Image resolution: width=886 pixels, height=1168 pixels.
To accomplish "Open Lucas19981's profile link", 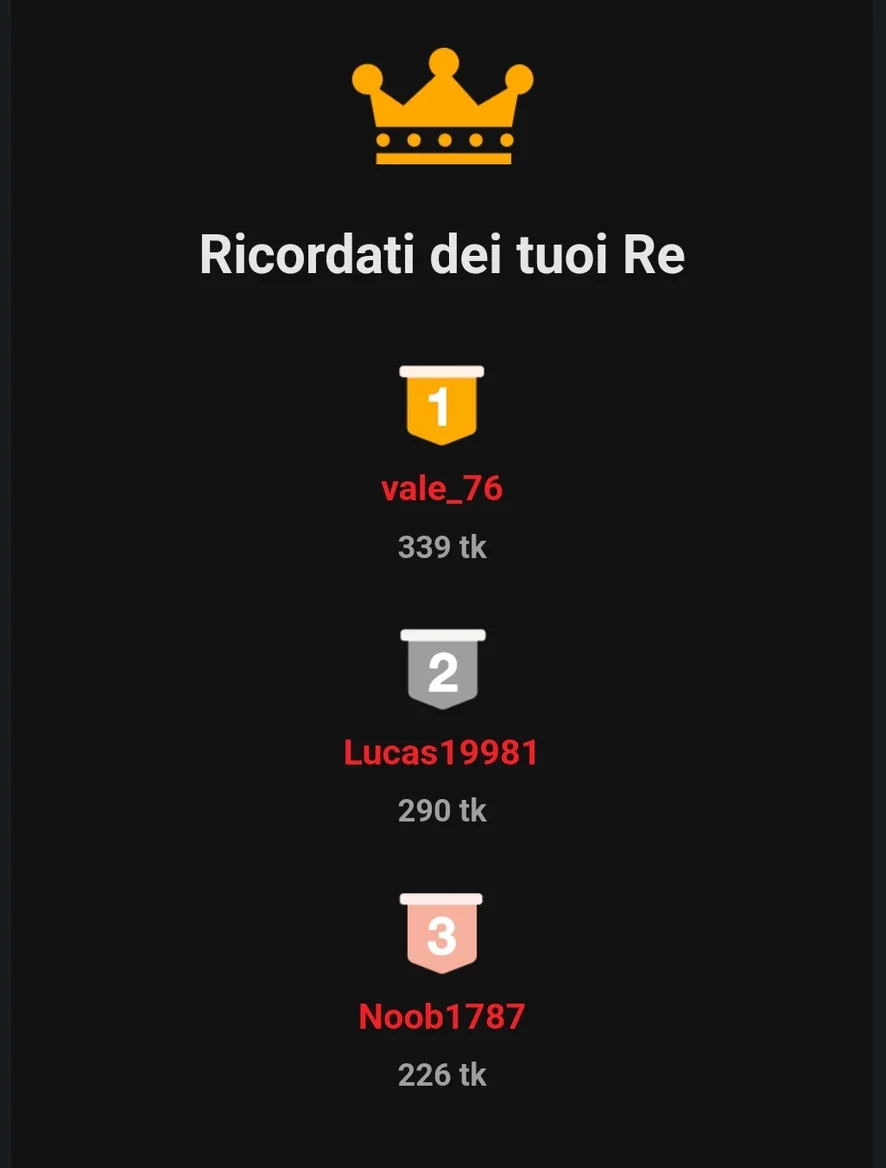I will [441, 752].
